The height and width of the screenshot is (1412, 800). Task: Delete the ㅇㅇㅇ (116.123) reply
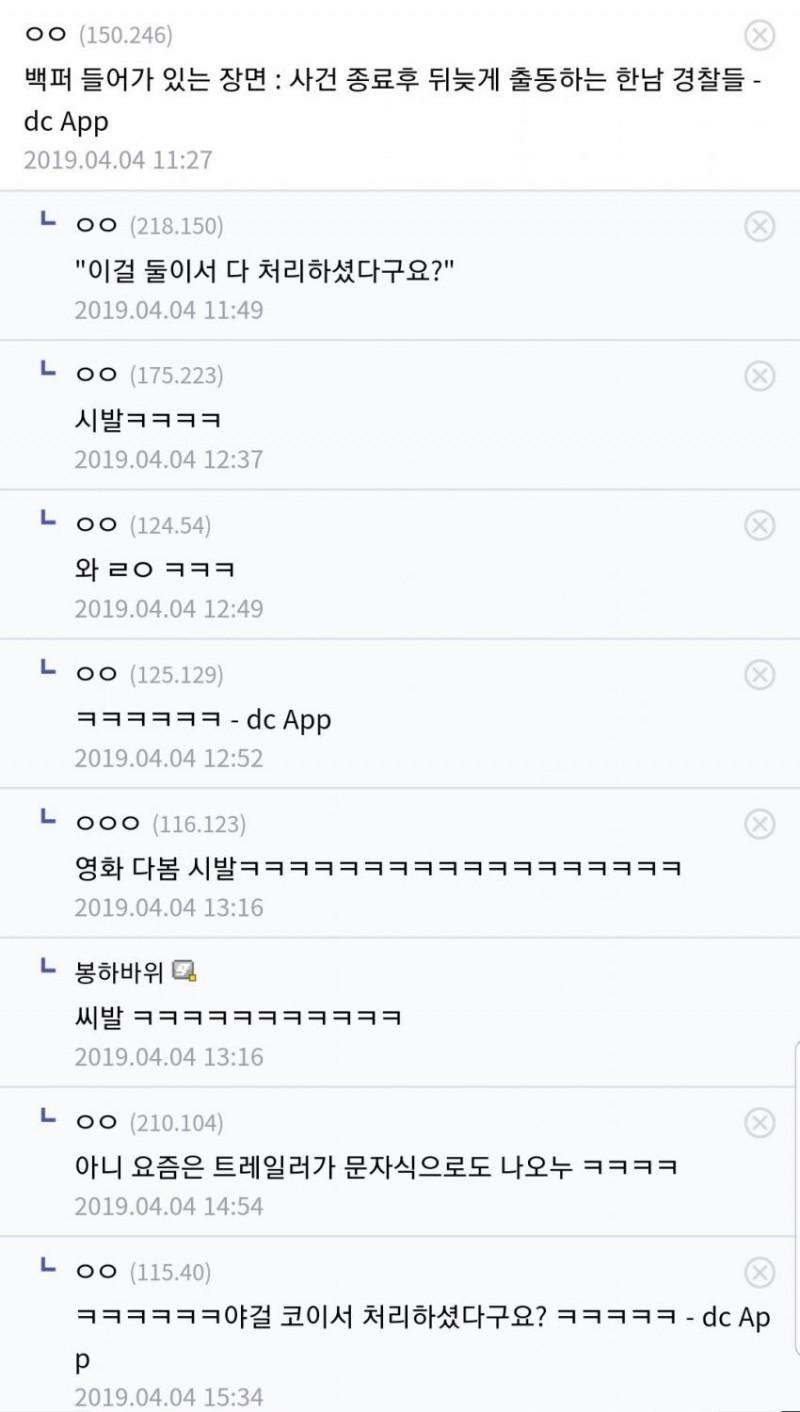tap(760, 824)
